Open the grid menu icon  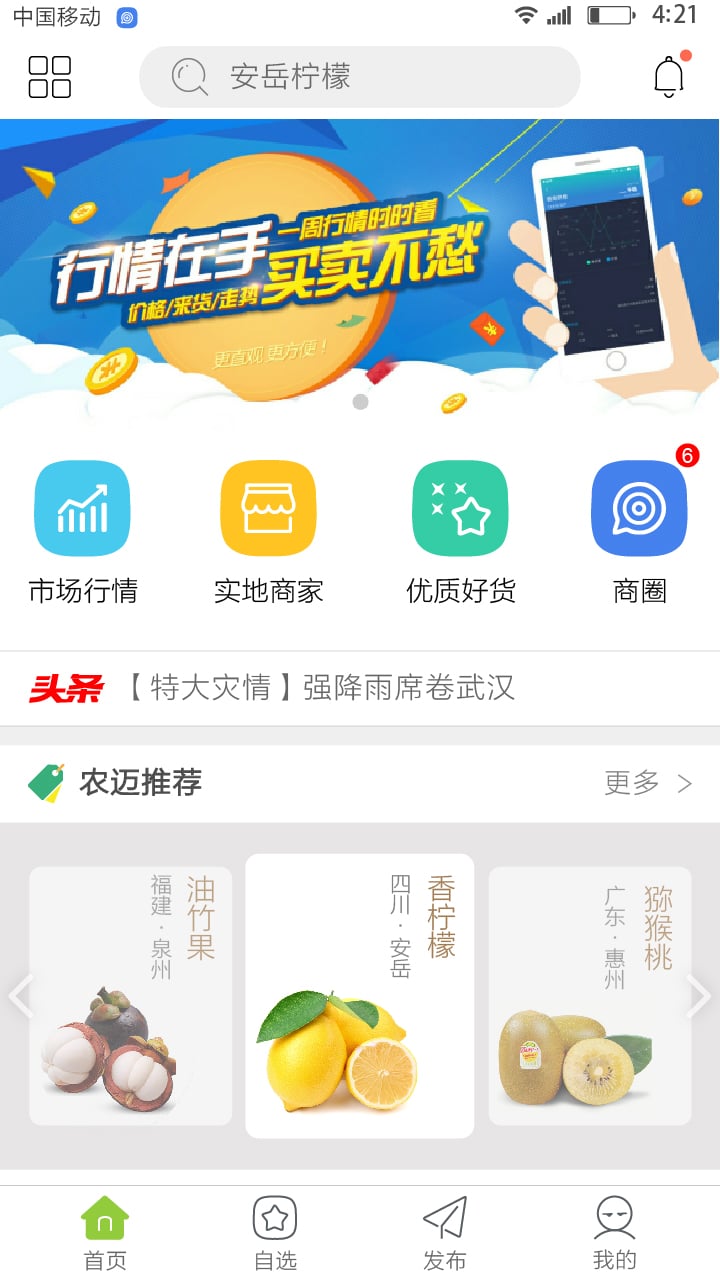[50, 77]
